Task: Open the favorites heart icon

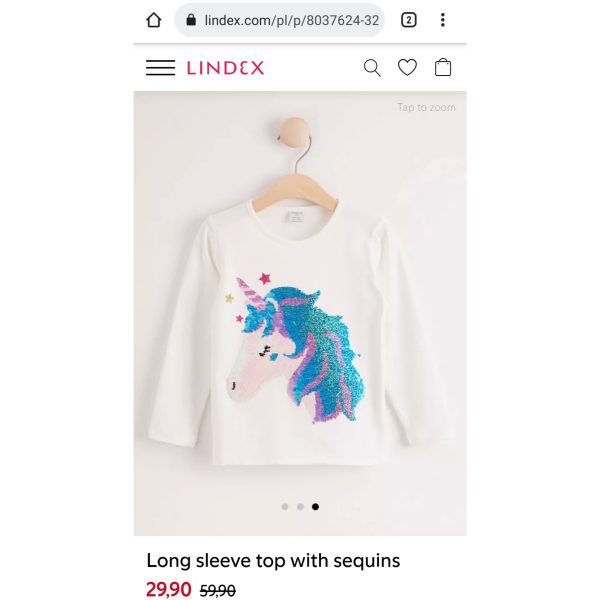Action: click(x=407, y=68)
